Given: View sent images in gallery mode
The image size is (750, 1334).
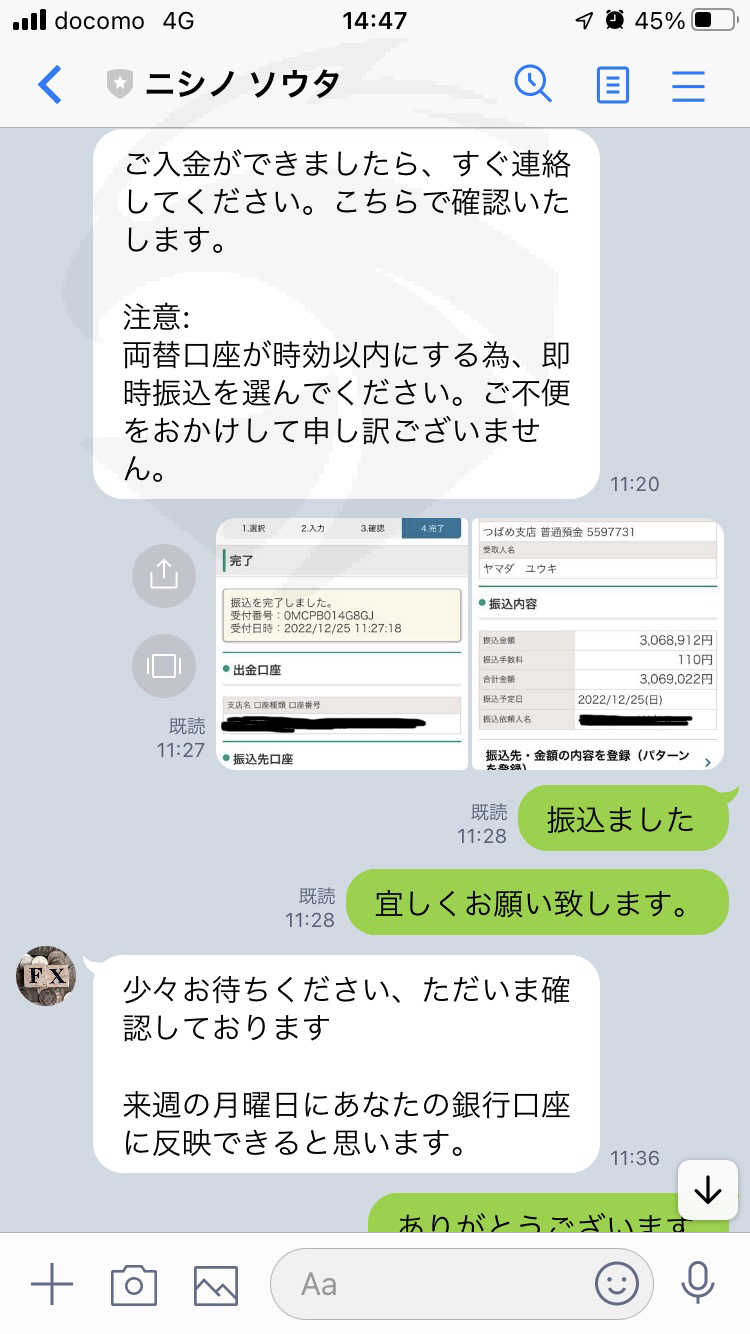Looking at the screenshot, I should click(163, 665).
